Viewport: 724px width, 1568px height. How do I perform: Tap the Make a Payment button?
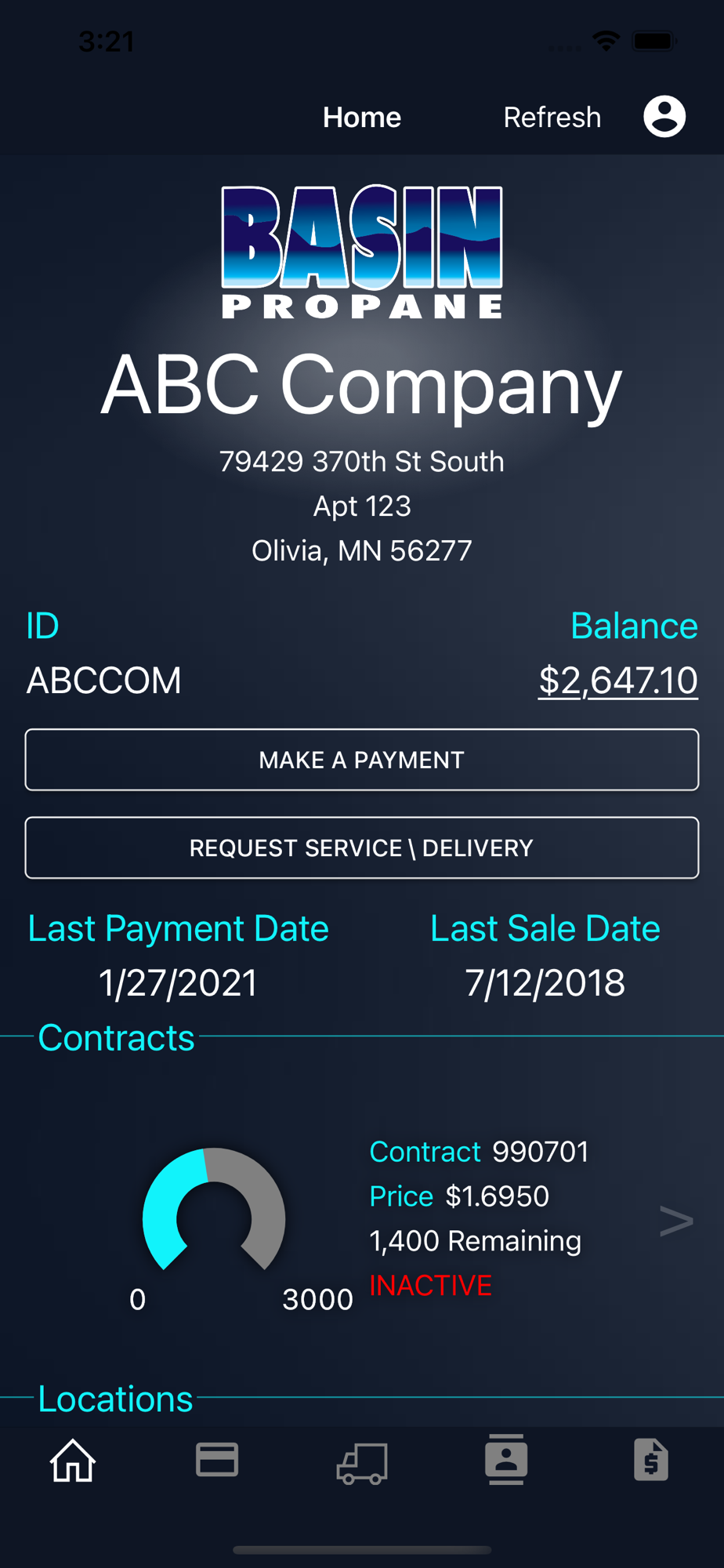362,760
